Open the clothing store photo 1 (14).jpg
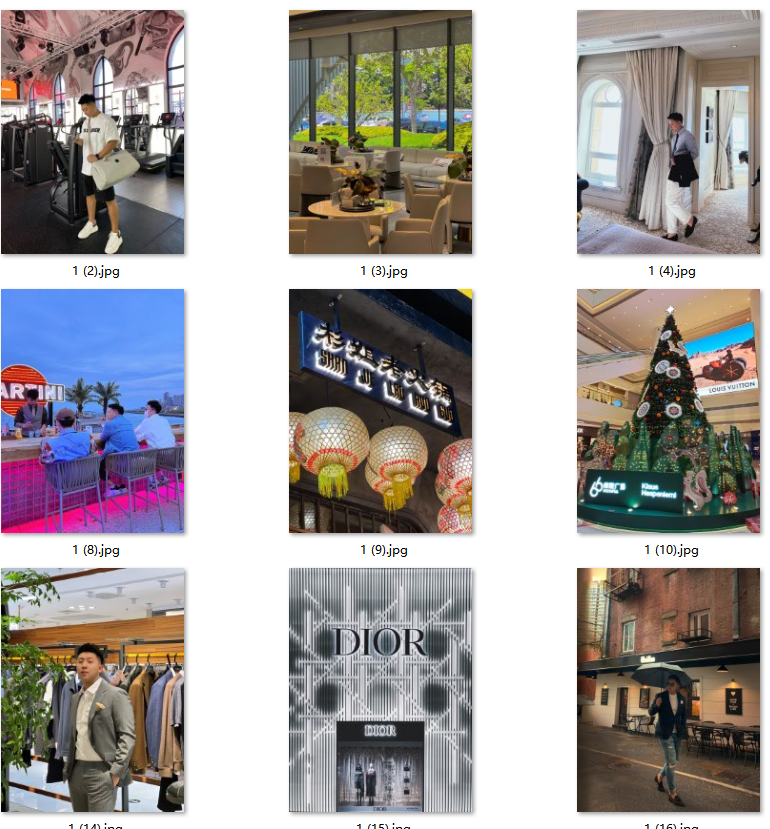Viewport: 770px width, 829px height. [x=92, y=690]
